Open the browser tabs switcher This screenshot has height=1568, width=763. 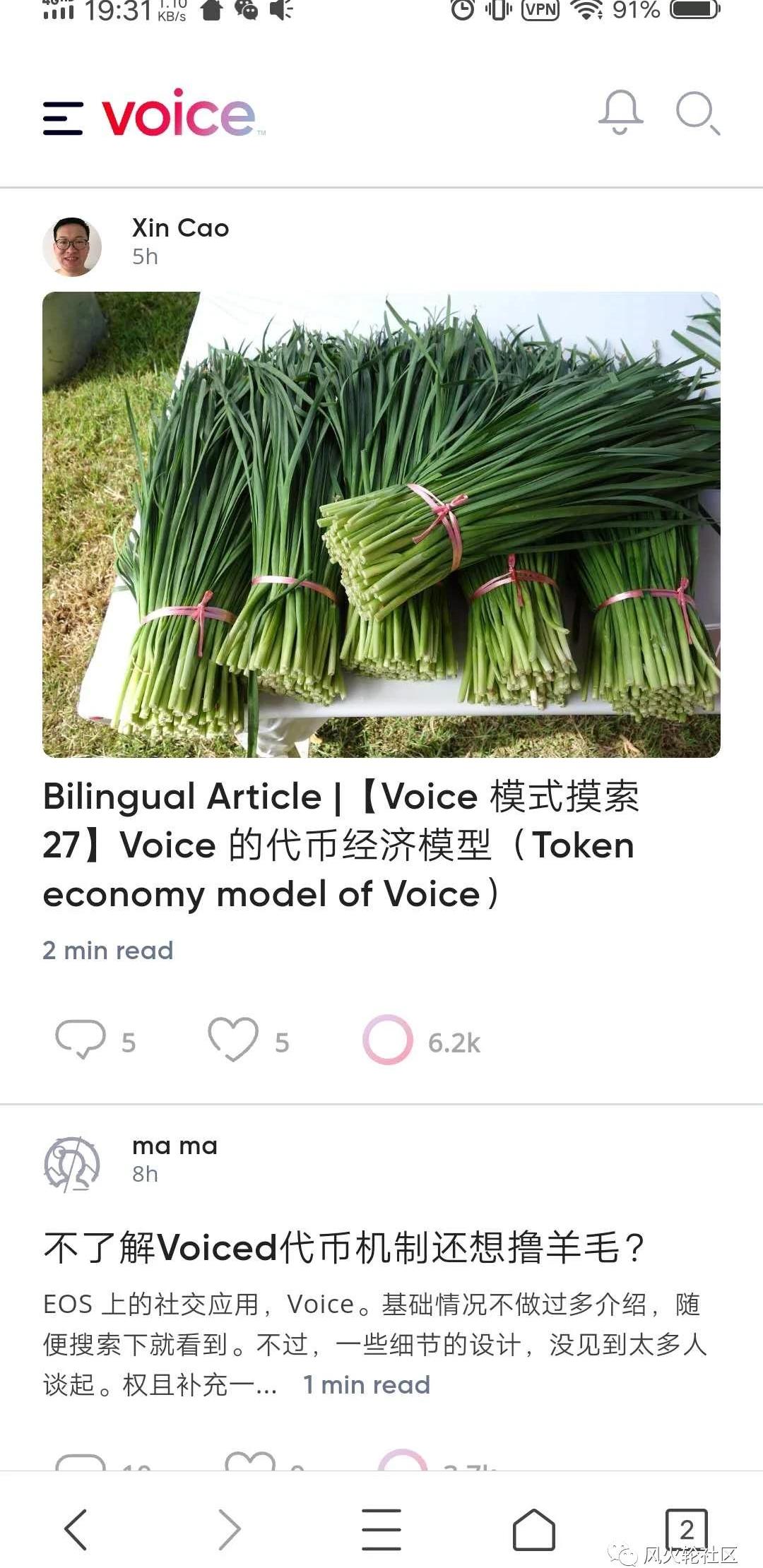686,1528
